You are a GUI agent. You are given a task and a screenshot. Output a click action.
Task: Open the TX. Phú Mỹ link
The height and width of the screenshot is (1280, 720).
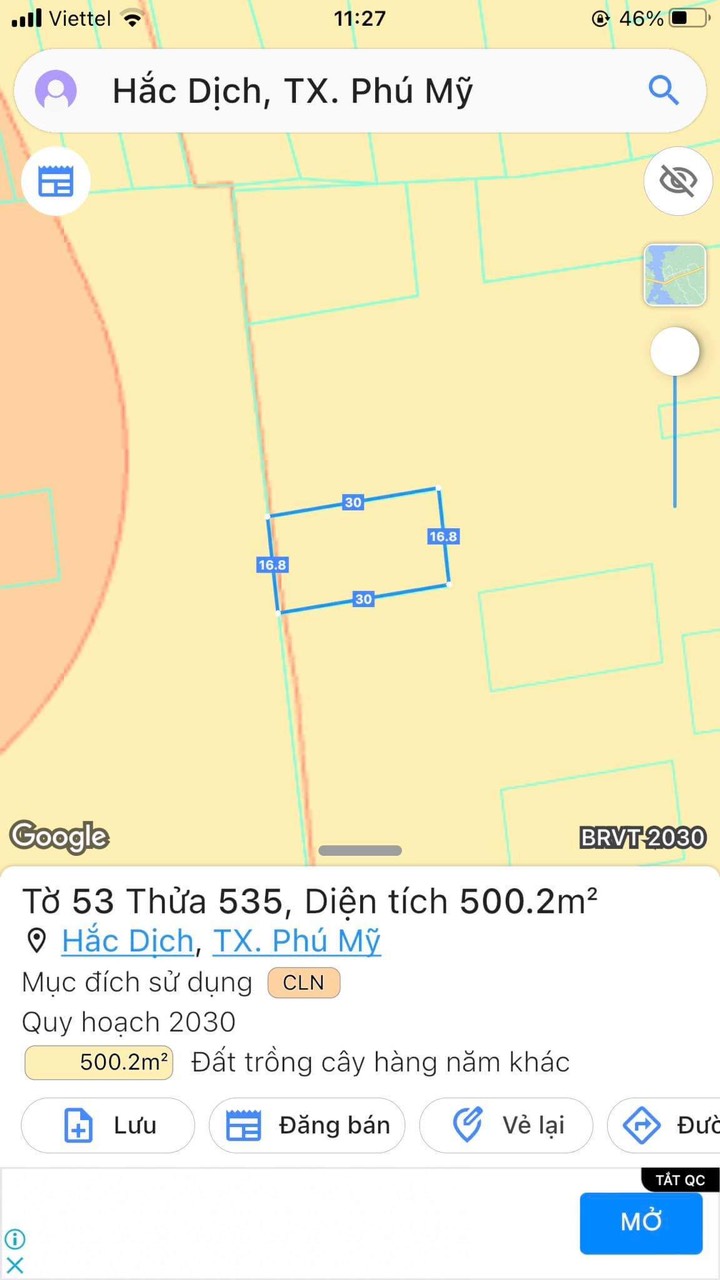point(297,941)
